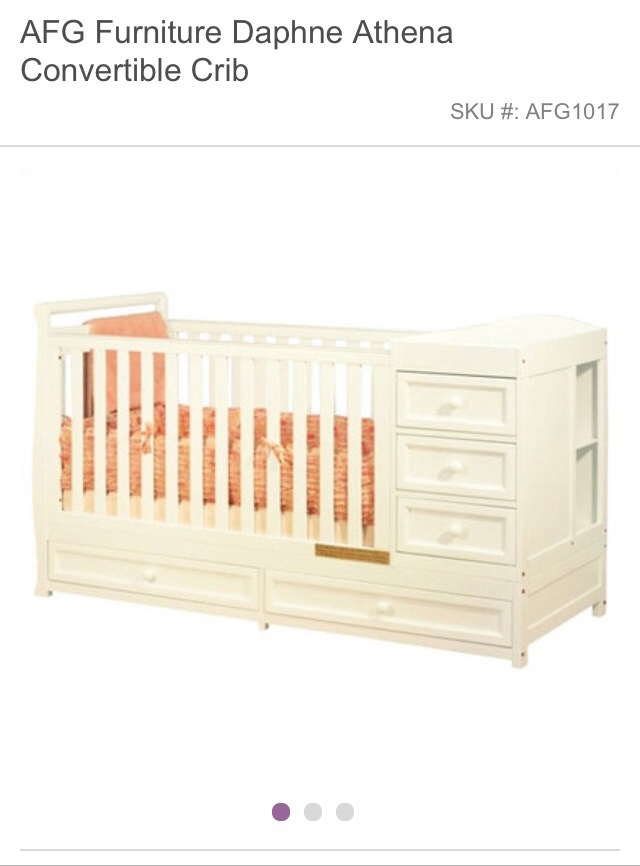This screenshot has height=866, width=640.
Task: Jump to the third image page dot
Action: [345, 812]
